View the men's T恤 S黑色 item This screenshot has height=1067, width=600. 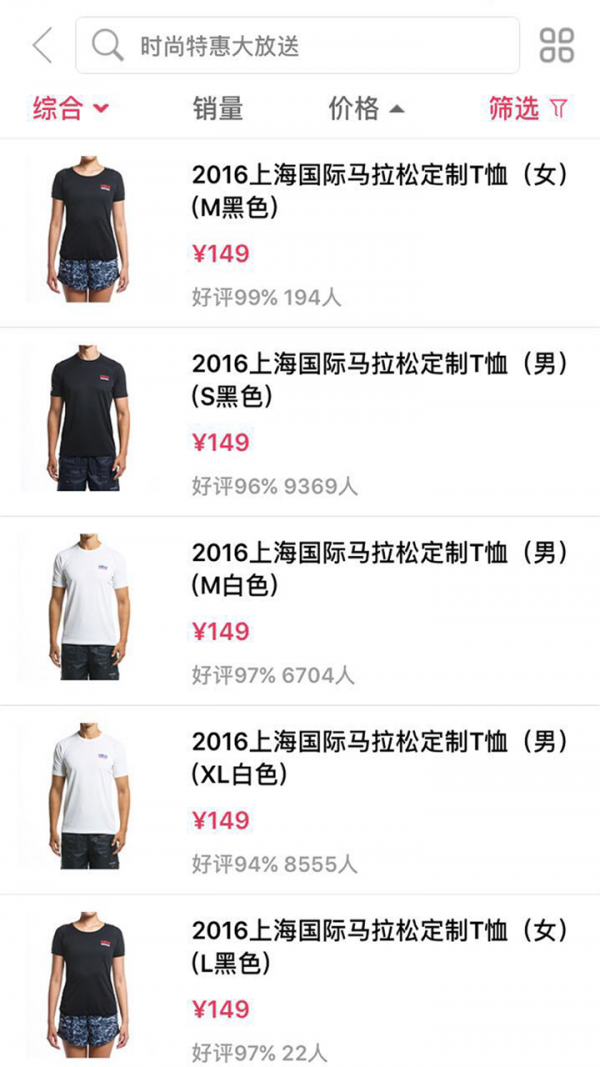(380, 380)
